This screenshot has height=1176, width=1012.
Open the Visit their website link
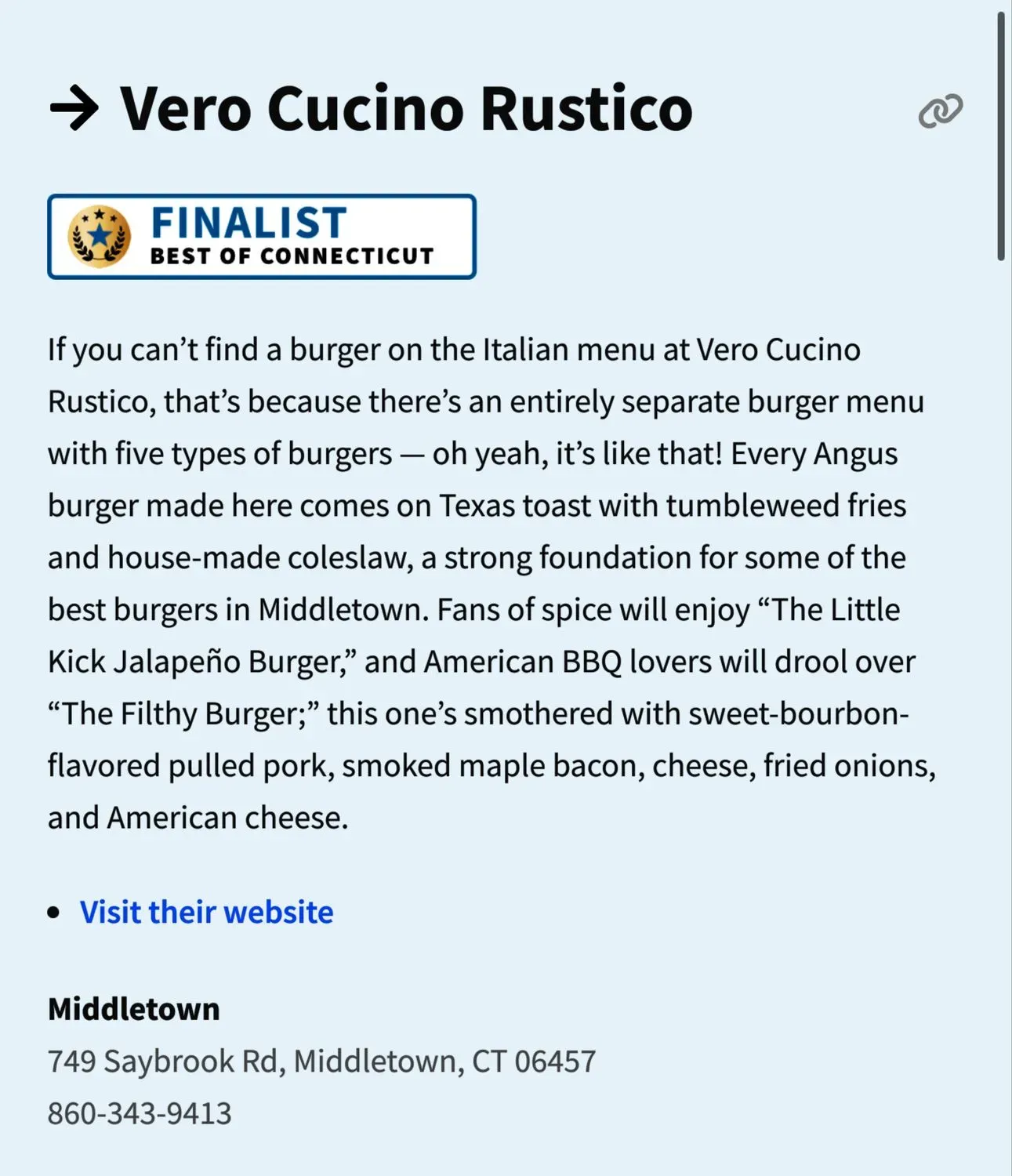(x=207, y=913)
